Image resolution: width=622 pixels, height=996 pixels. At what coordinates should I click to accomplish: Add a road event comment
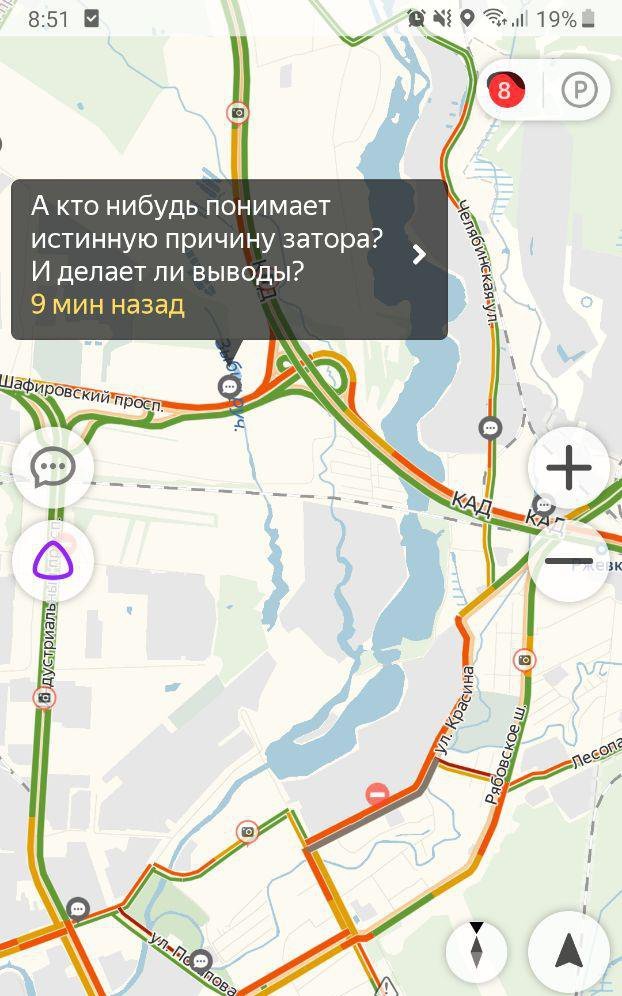[x=53, y=466]
